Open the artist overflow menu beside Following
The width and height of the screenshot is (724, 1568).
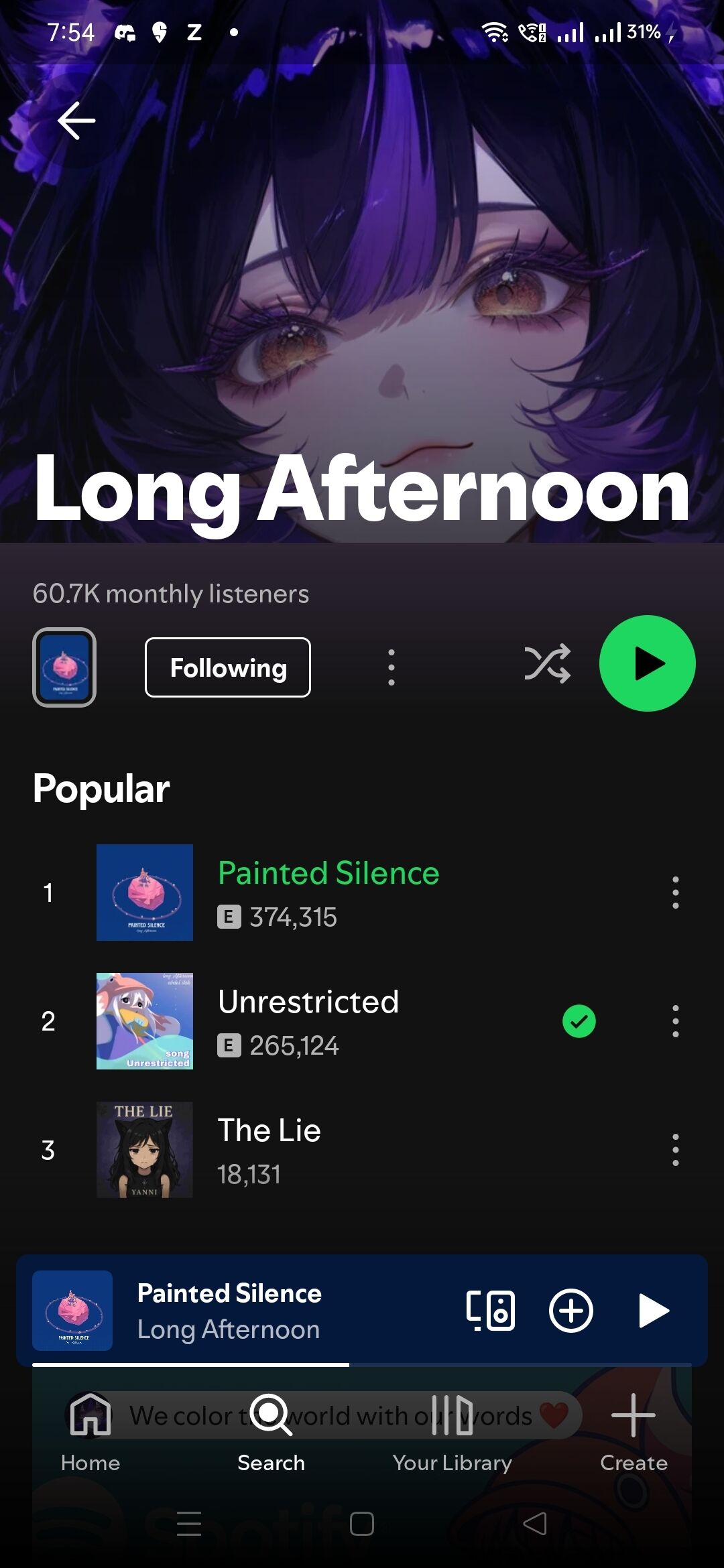[x=391, y=667]
